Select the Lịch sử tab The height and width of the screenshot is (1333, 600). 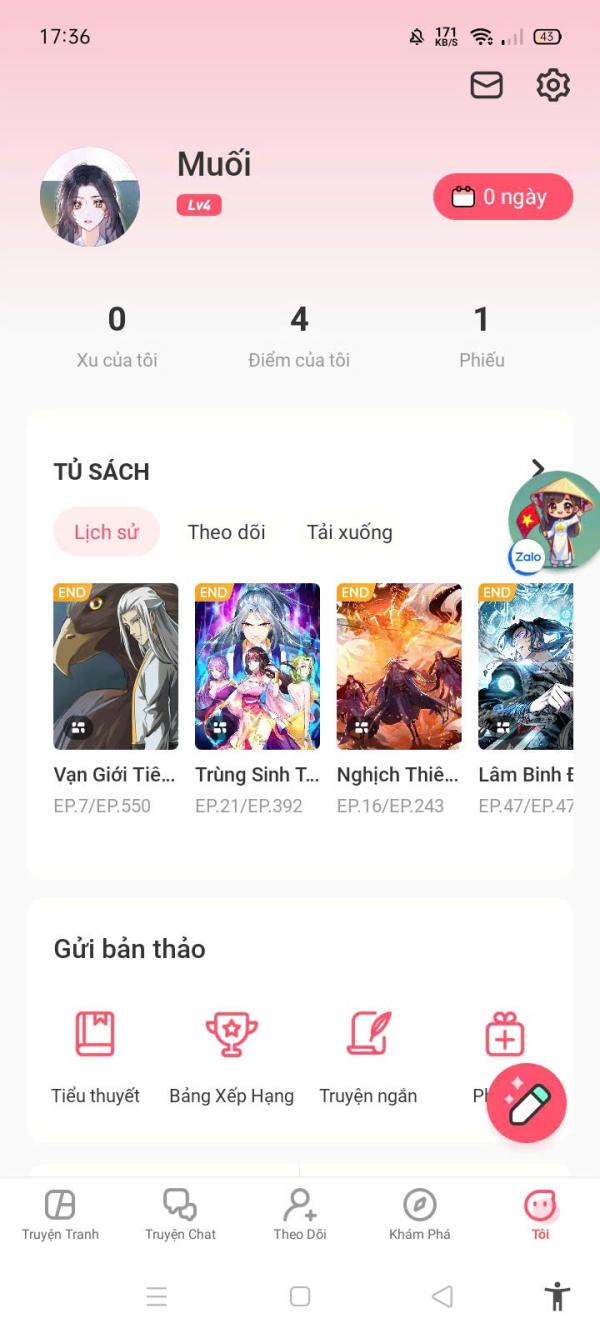(106, 532)
